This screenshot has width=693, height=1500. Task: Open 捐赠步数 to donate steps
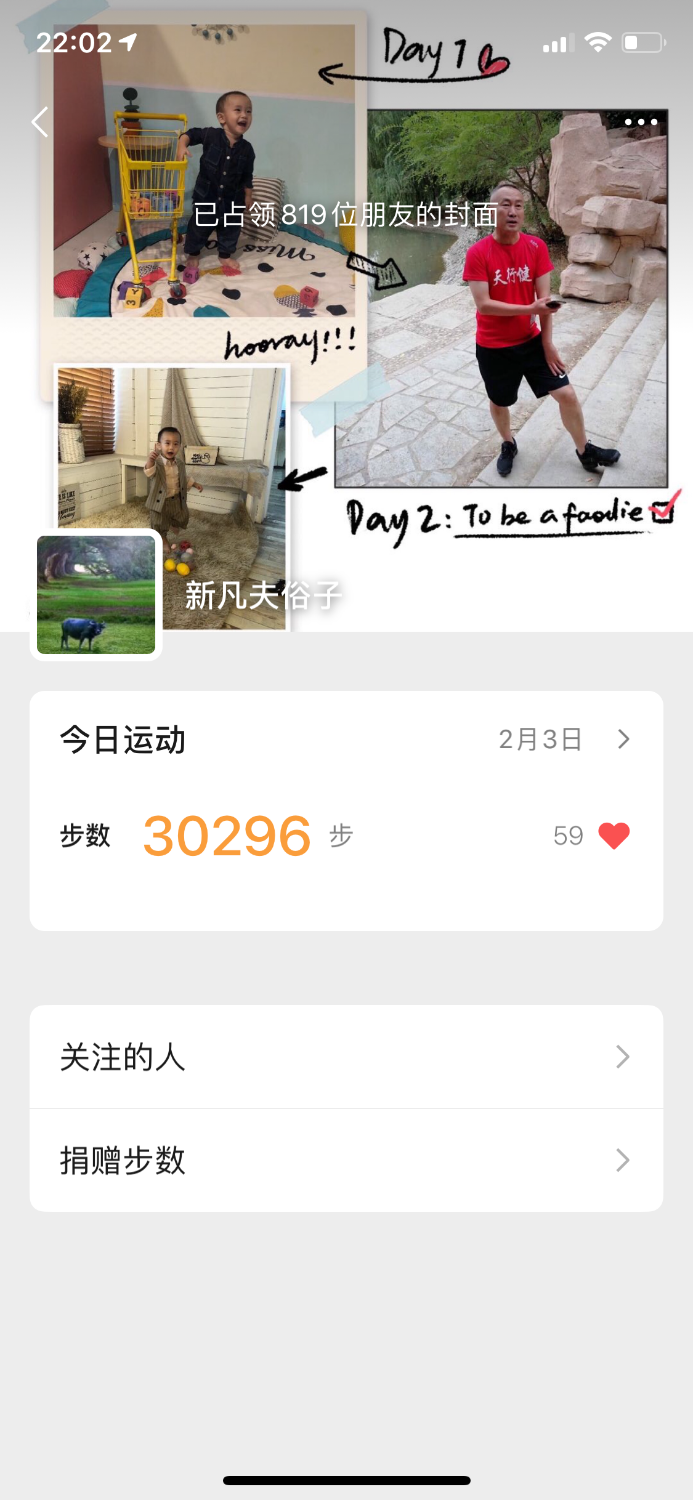click(x=346, y=1160)
